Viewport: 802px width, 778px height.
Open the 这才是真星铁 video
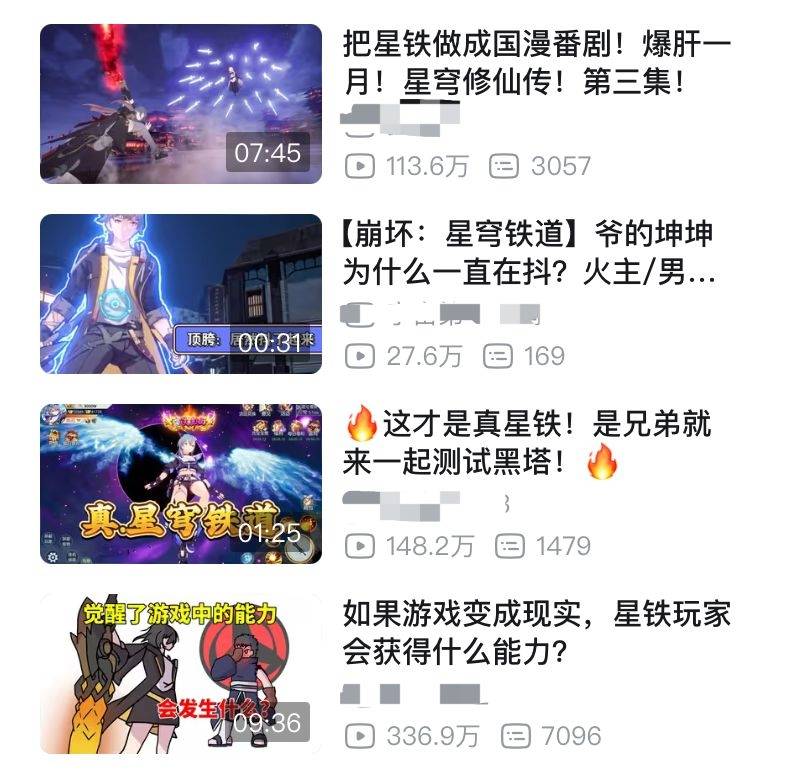click(x=181, y=484)
